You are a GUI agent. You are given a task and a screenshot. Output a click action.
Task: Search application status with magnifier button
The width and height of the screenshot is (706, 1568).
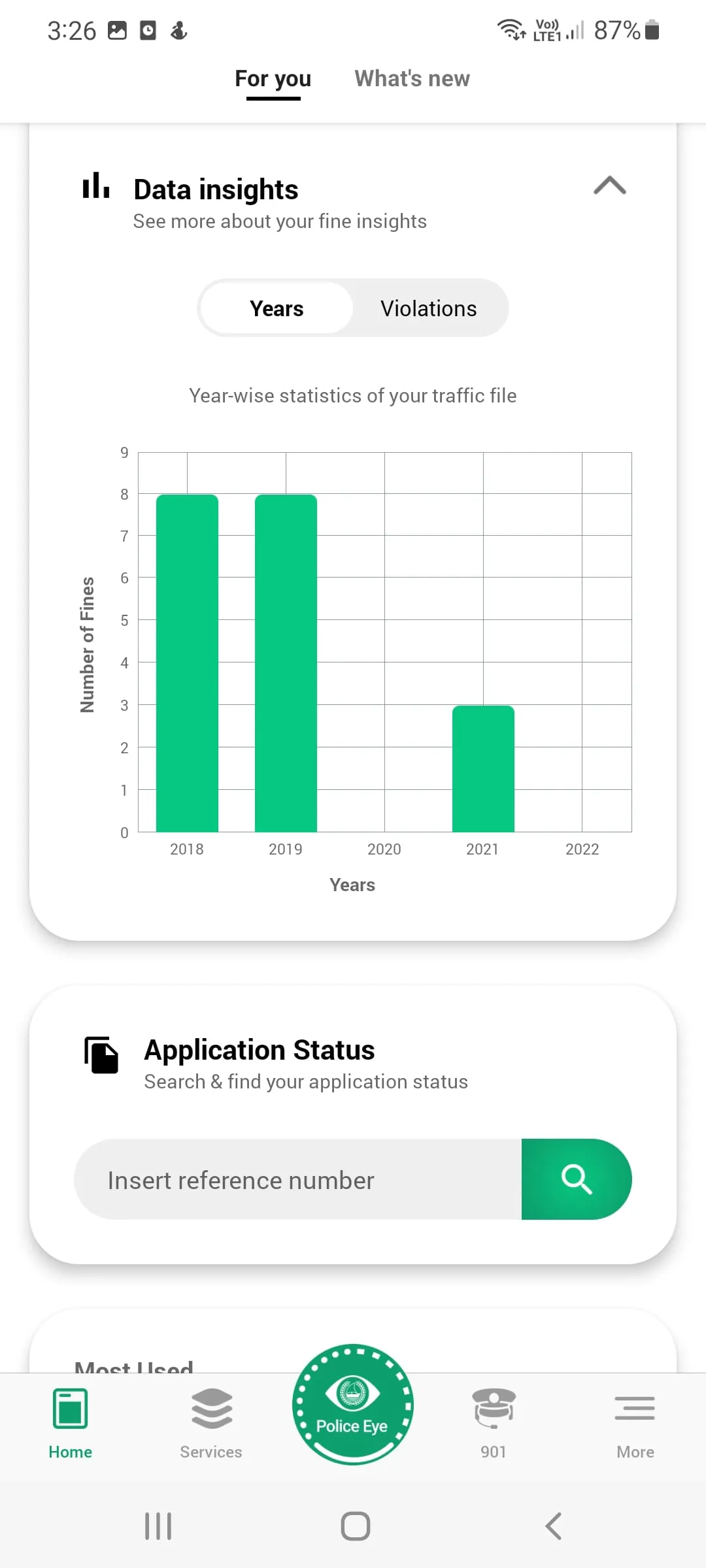click(x=576, y=1180)
